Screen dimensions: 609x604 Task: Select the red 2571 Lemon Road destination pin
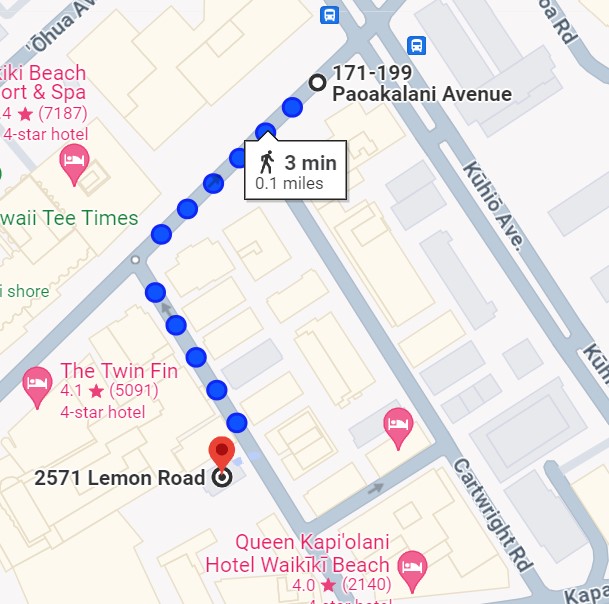(222, 452)
